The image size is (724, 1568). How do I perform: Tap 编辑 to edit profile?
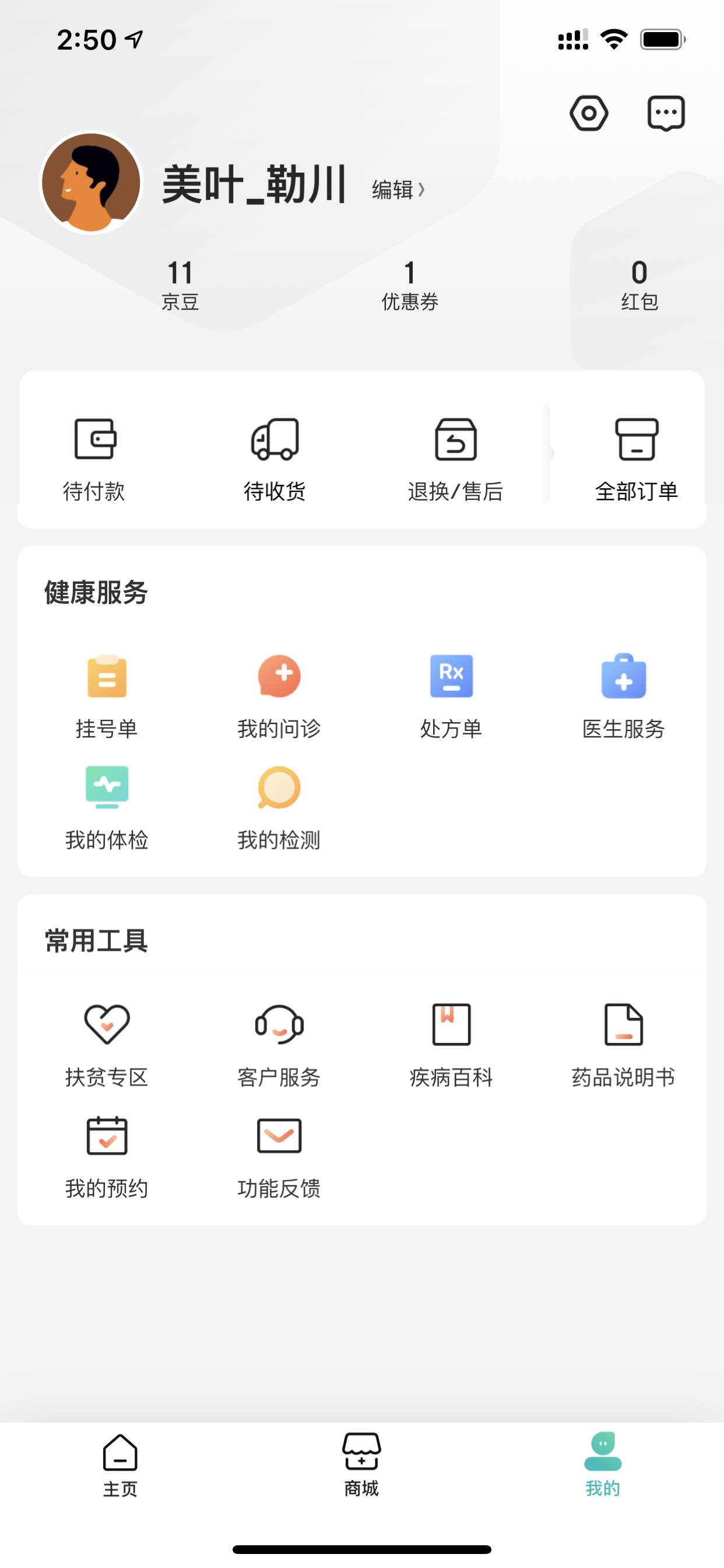[398, 190]
